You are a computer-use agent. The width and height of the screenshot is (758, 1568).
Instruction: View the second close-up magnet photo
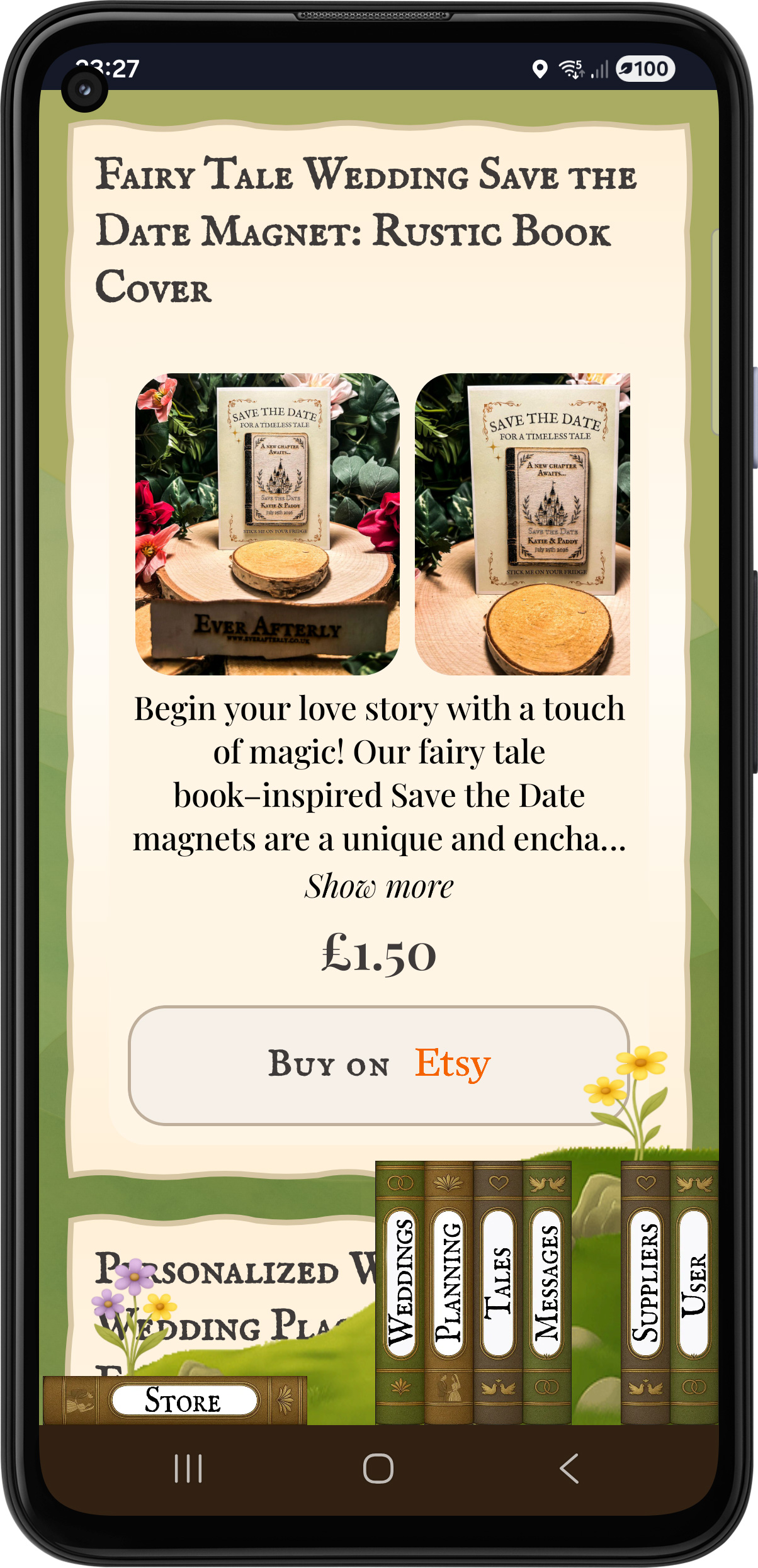coord(522,524)
